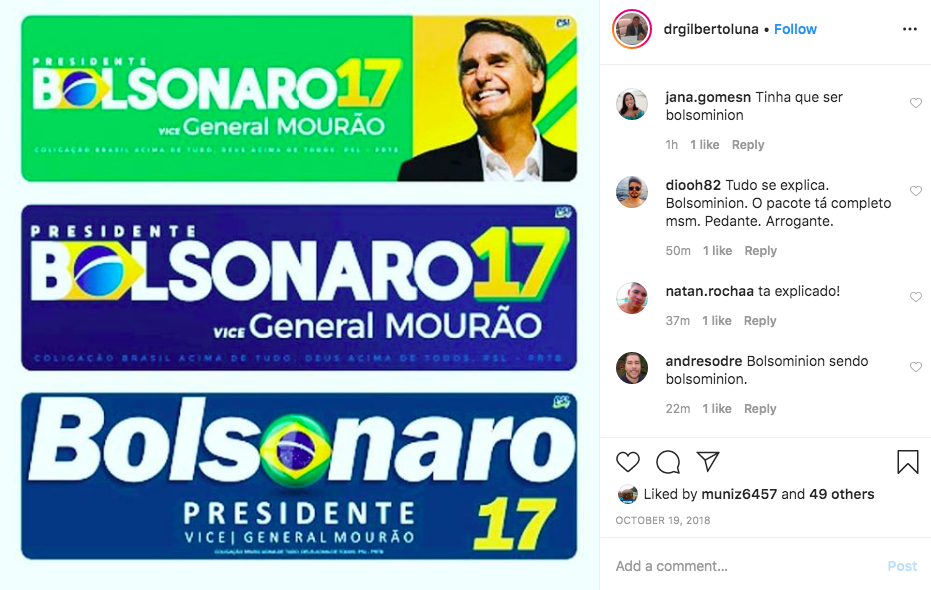This screenshot has width=931, height=590.
Task: View the 49 others who liked
Action: pos(841,494)
